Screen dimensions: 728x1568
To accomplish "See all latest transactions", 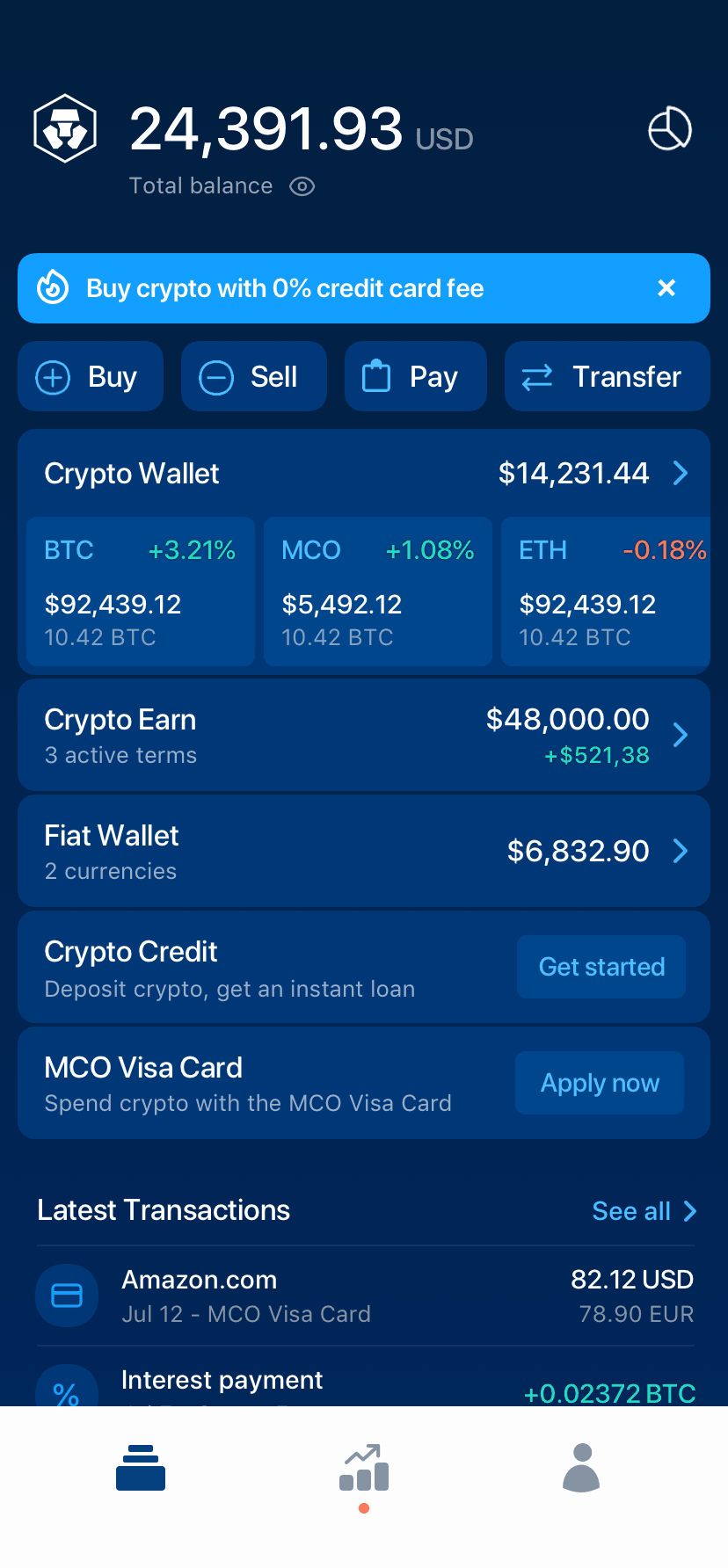I will [644, 1211].
